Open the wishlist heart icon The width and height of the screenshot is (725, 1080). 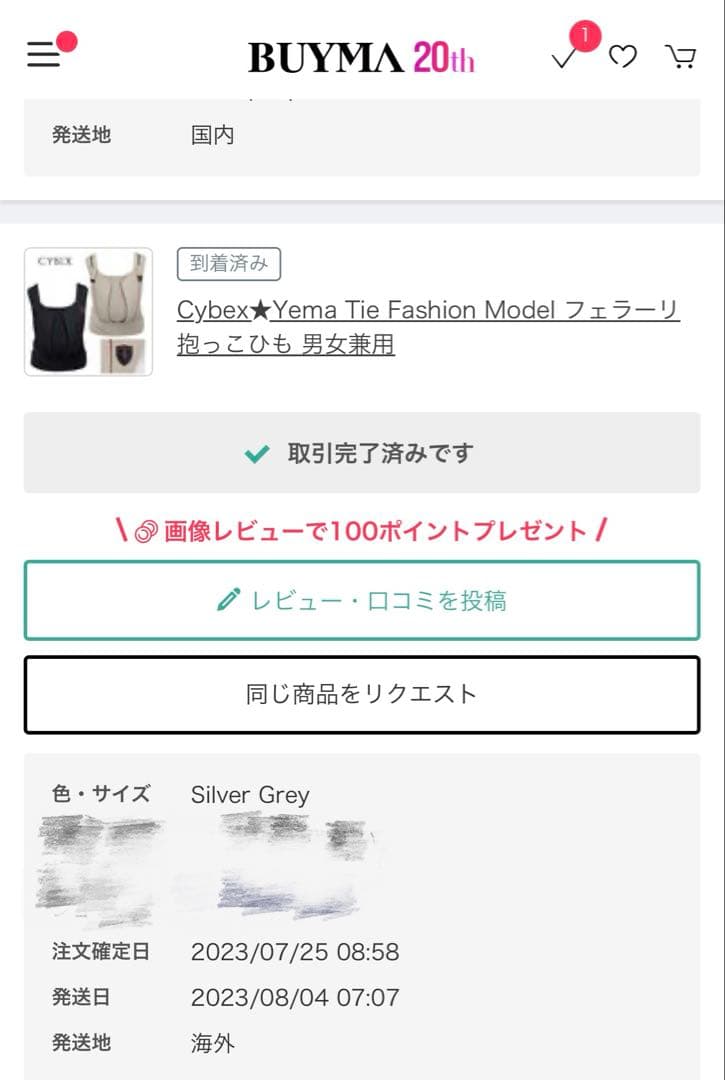pos(622,58)
